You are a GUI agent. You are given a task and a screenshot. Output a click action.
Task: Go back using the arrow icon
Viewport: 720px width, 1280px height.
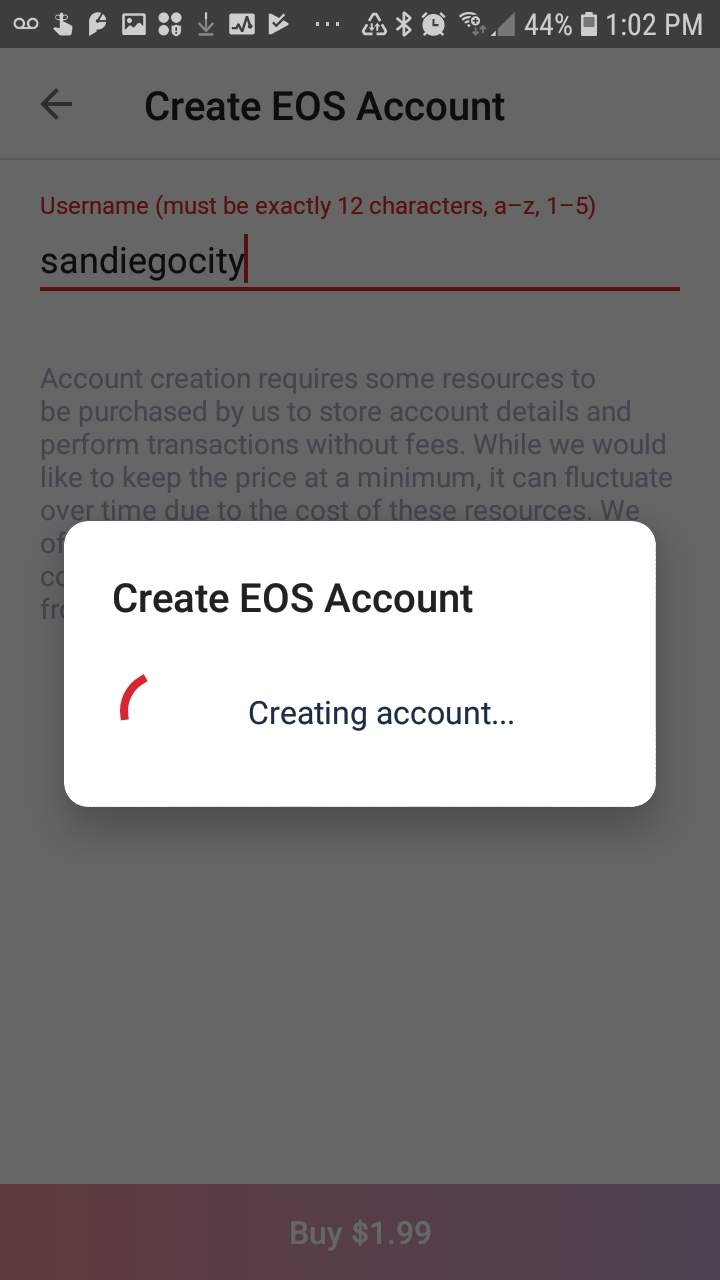pos(56,105)
